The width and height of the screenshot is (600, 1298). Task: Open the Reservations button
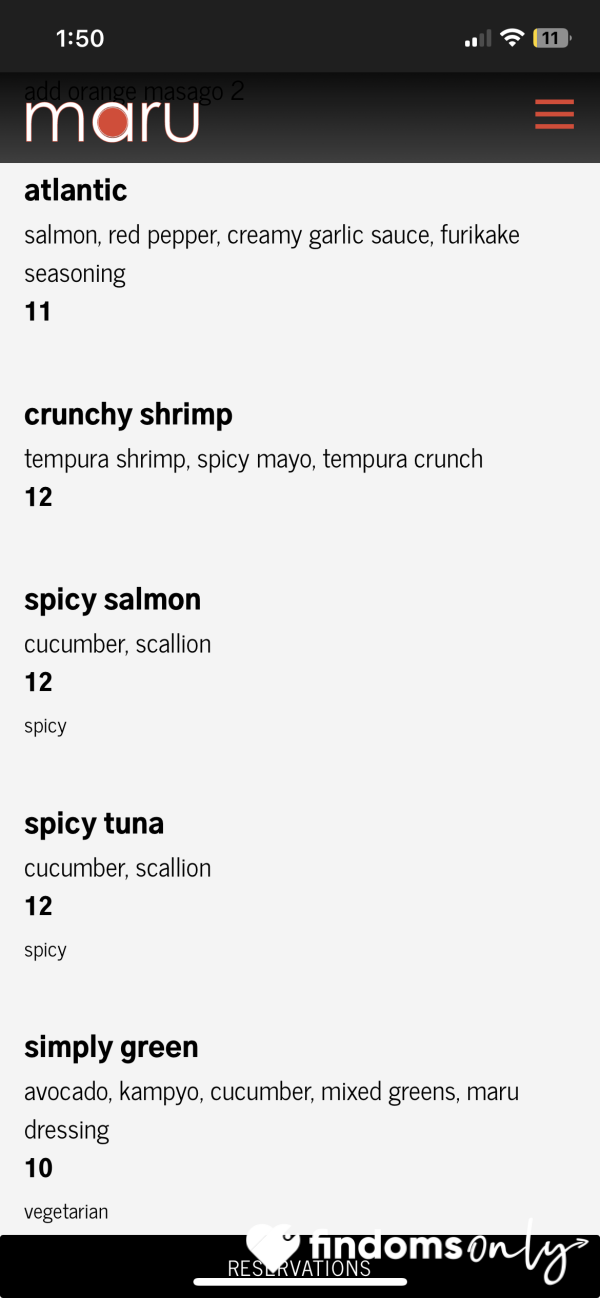click(299, 1268)
